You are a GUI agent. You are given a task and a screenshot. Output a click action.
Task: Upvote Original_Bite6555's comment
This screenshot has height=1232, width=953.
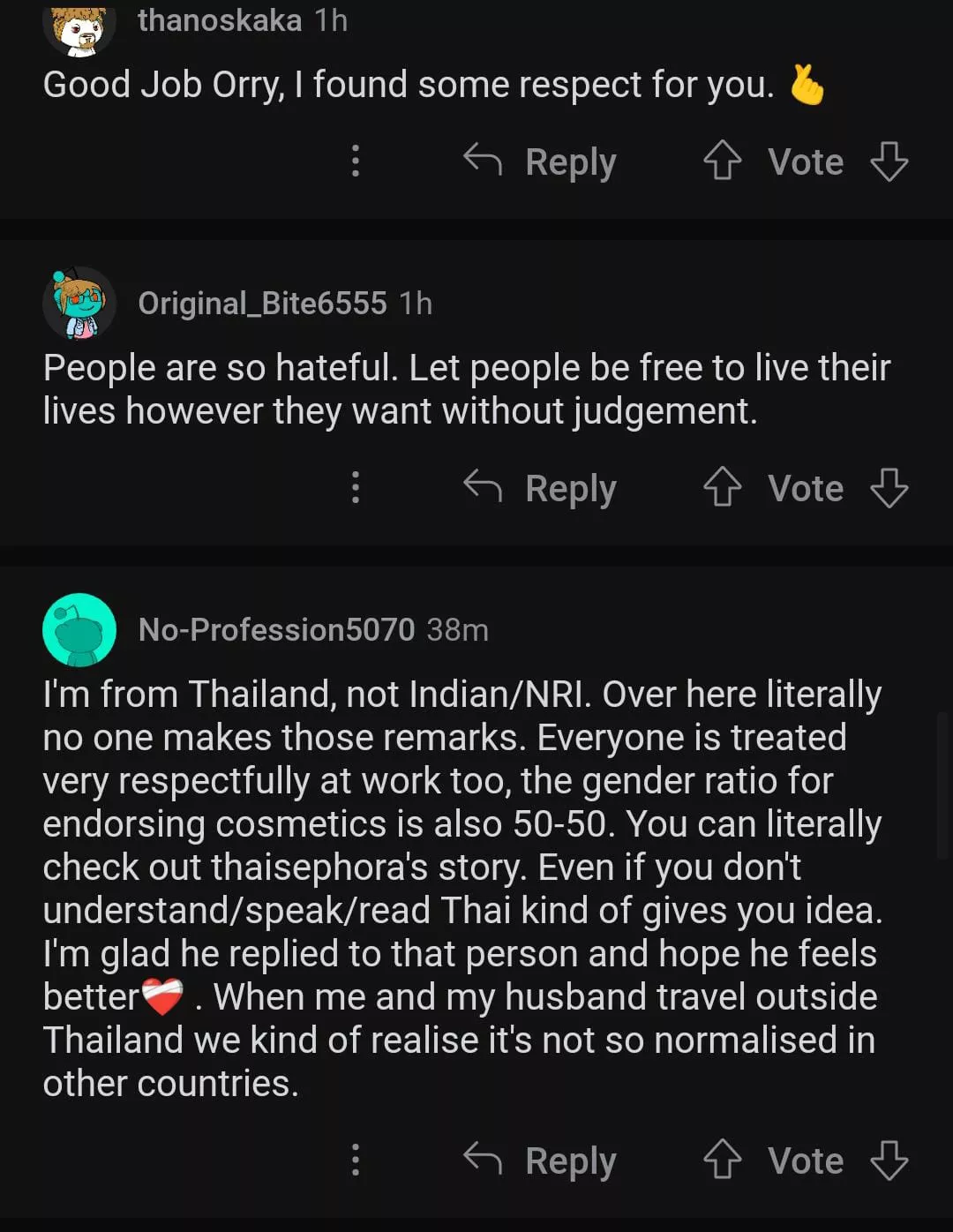point(722,488)
